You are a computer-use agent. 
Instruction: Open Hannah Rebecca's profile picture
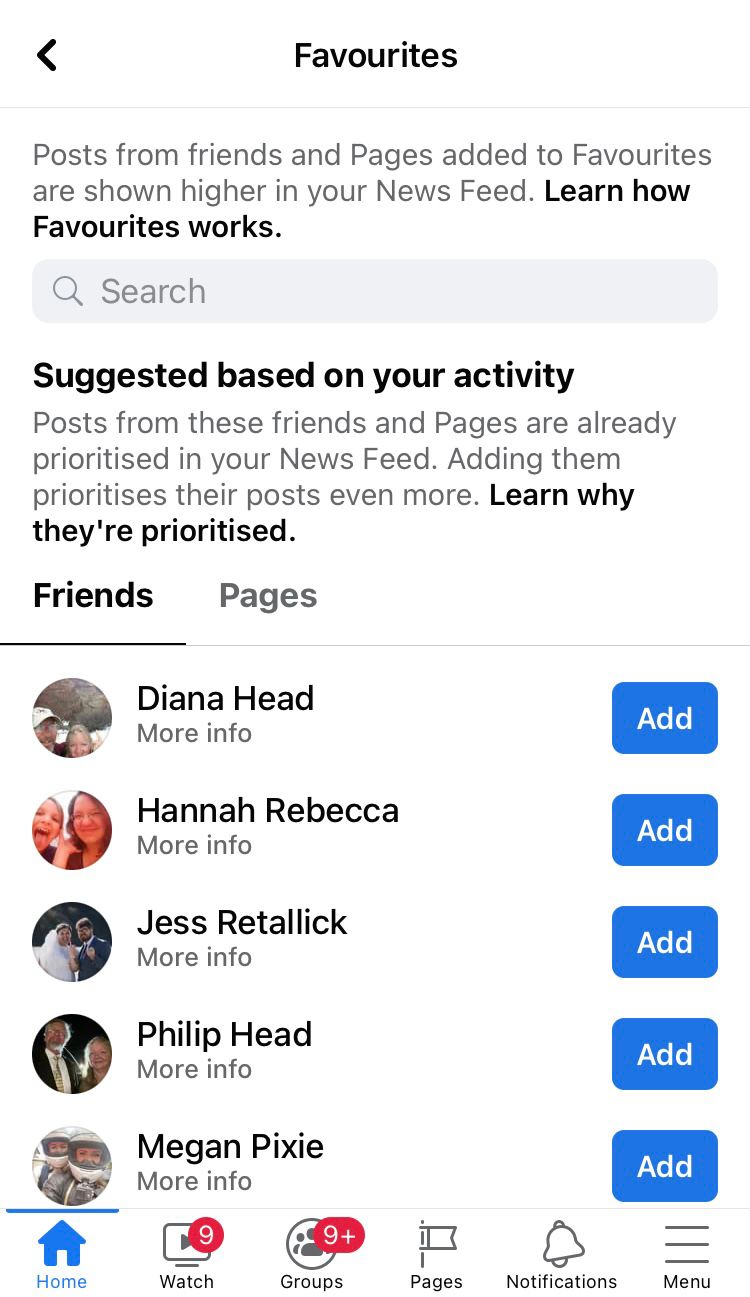(72, 830)
